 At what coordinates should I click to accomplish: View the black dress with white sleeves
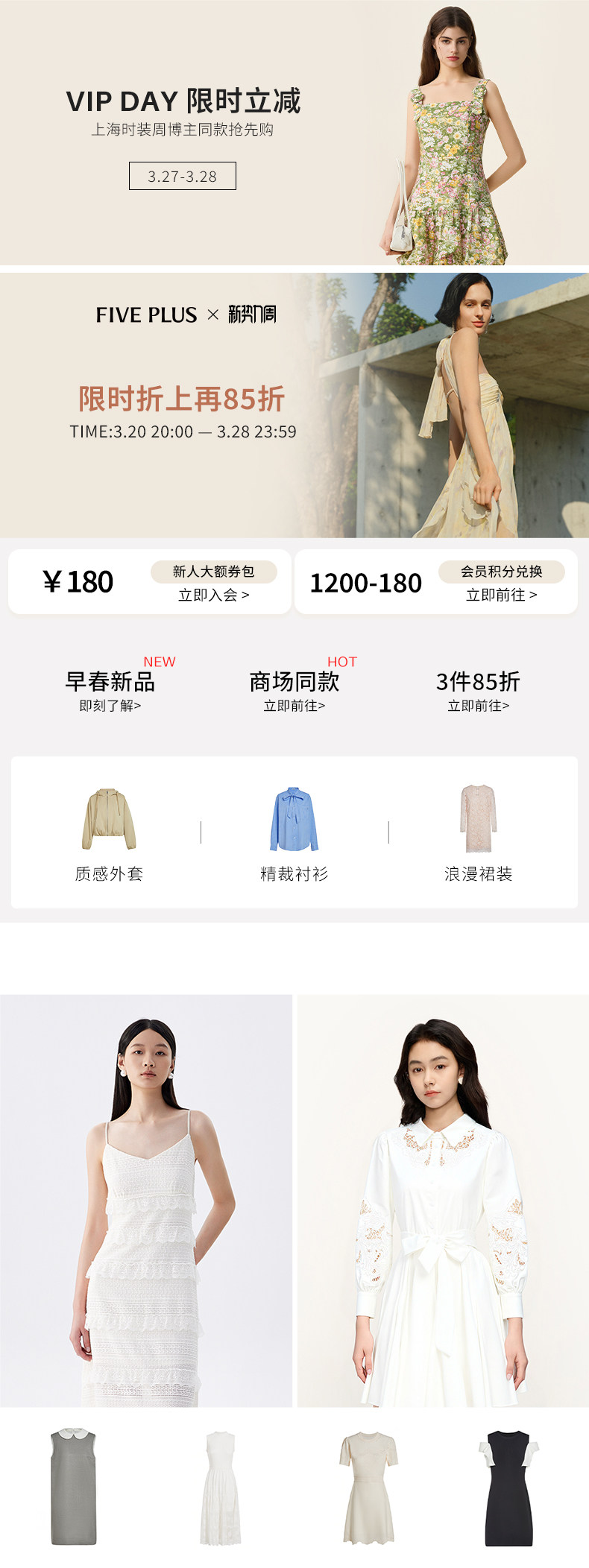click(x=508, y=1488)
